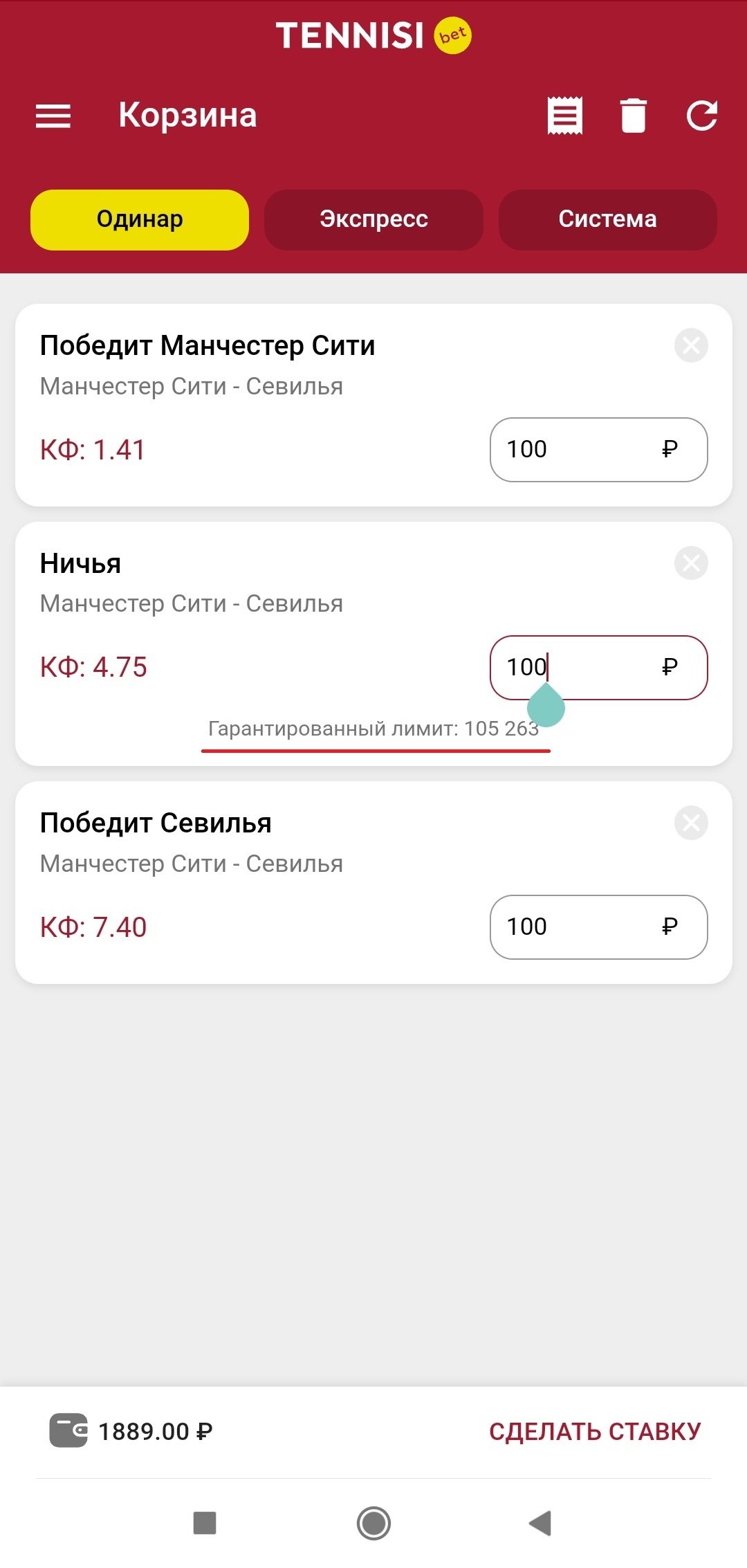The image size is (747, 1568).
Task: Go to the system home screen
Action: point(373,1522)
